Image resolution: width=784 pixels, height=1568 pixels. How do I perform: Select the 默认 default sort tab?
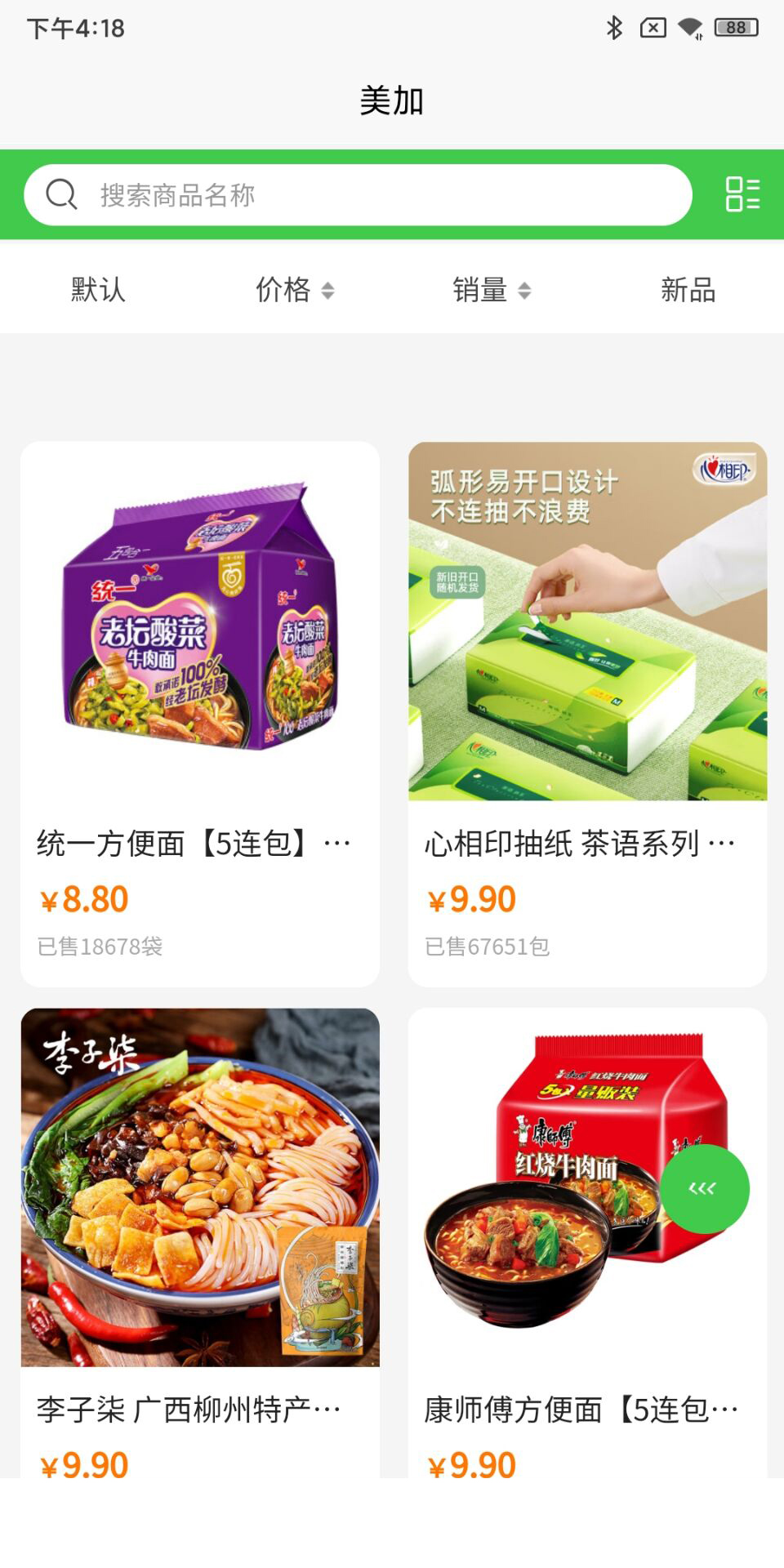click(98, 289)
